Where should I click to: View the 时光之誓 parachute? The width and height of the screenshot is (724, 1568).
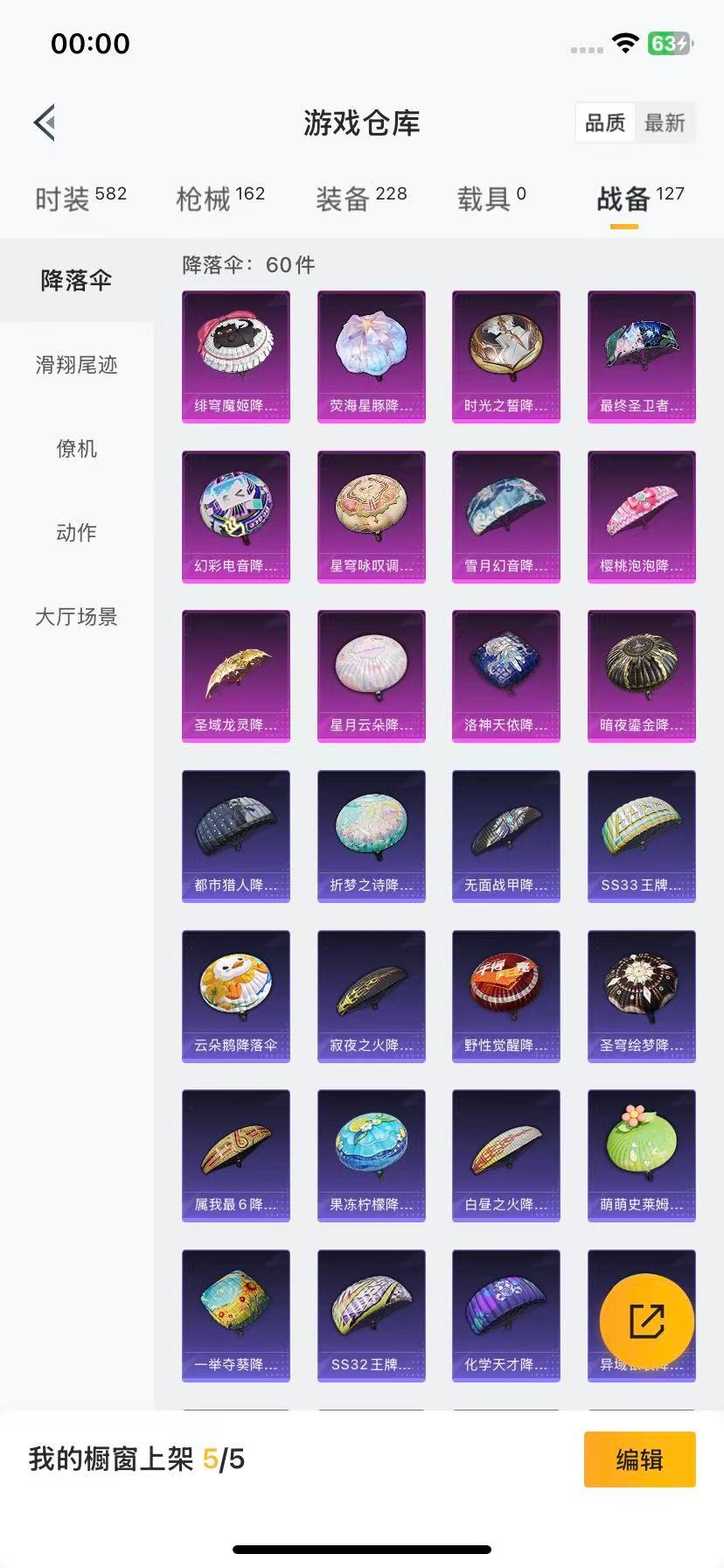506,356
